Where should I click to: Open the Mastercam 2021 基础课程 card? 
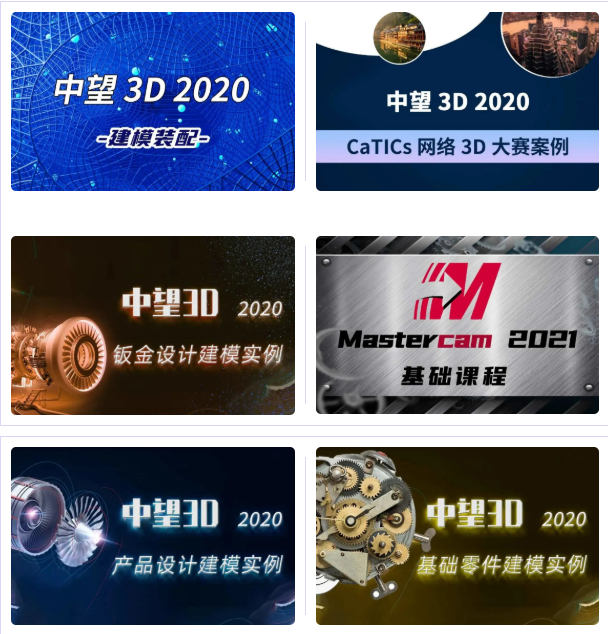pos(457,325)
